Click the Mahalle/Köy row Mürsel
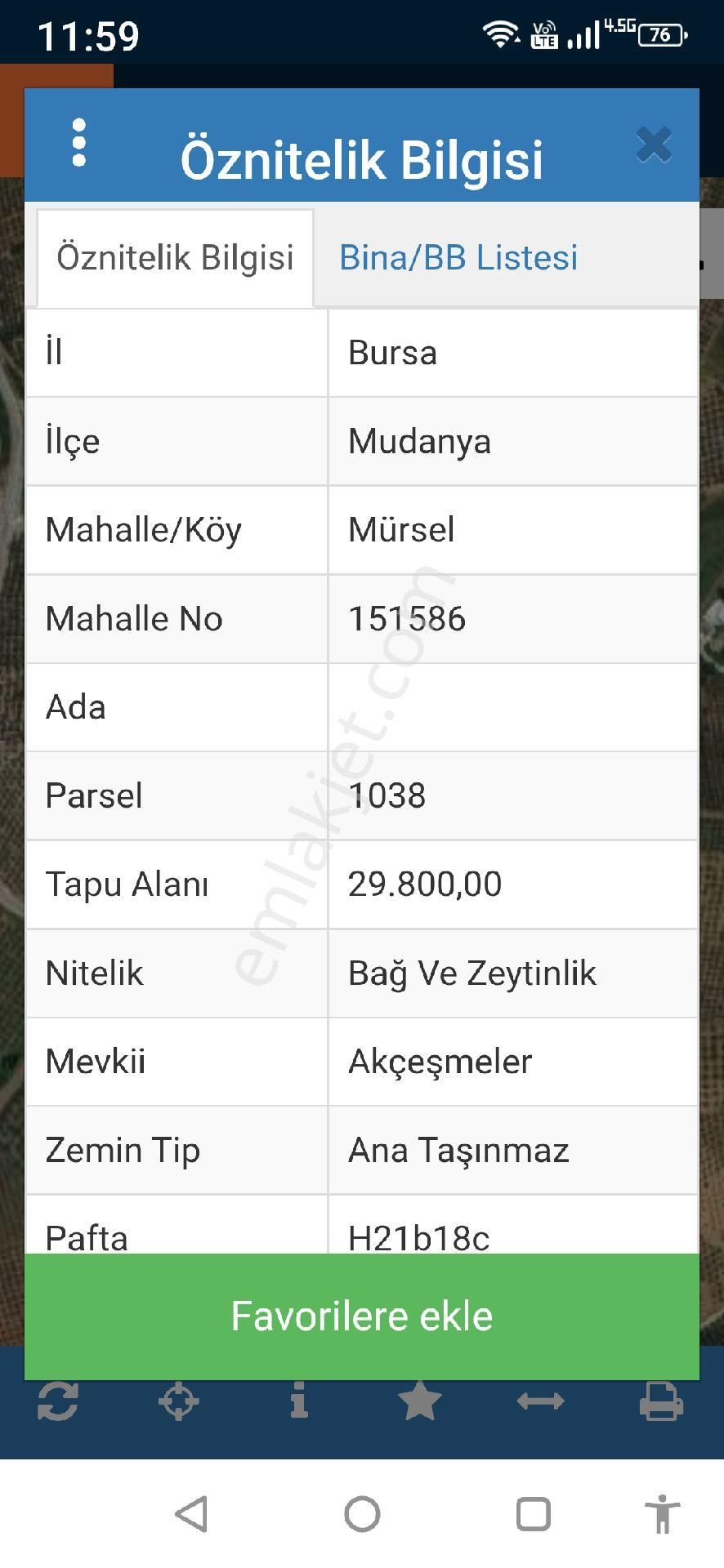724x1568 pixels. [402, 529]
